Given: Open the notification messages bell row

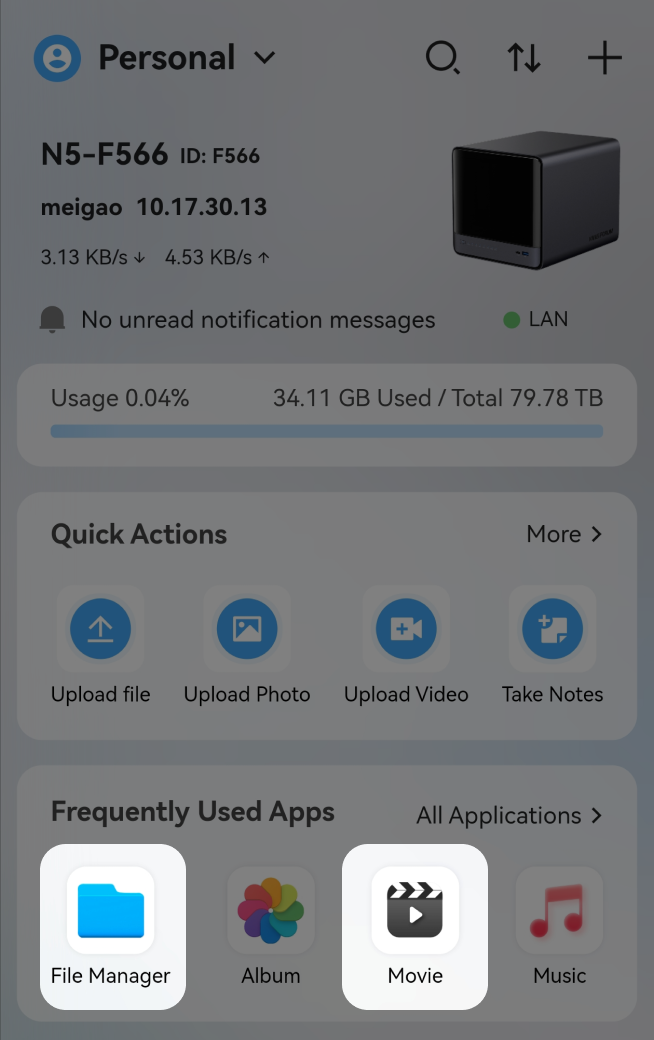Looking at the screenshot, I should [238, 320].
